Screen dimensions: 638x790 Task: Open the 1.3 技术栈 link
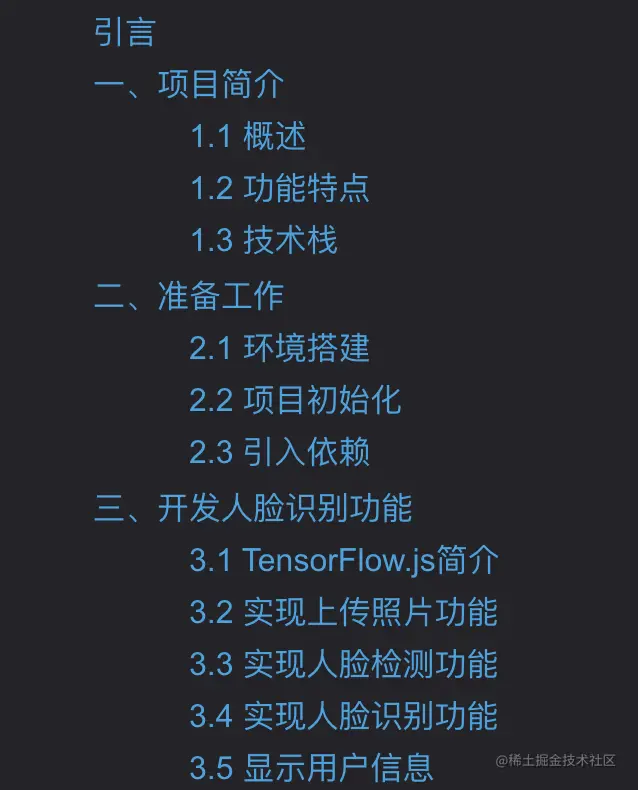[x=264, y=240]
